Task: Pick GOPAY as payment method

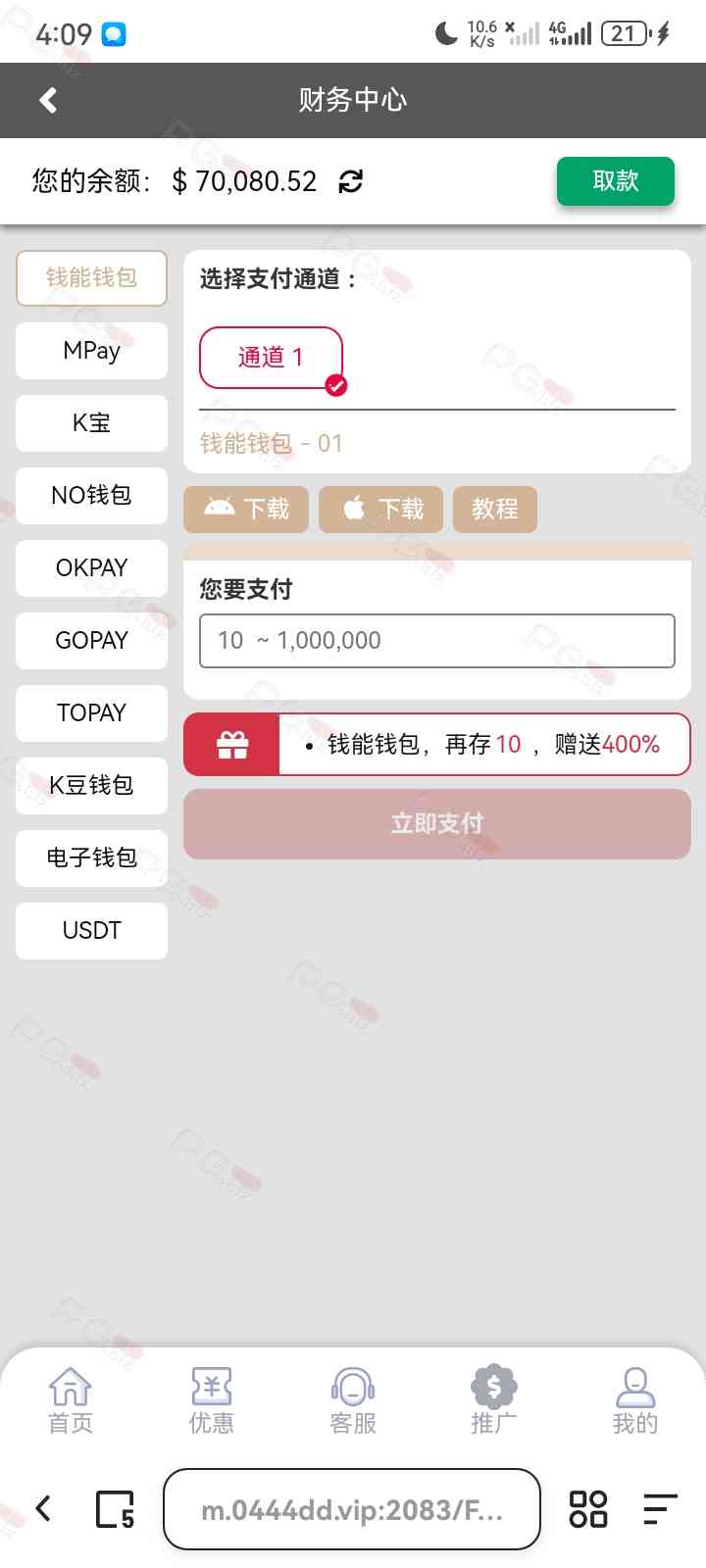Action: coord(91,641)
